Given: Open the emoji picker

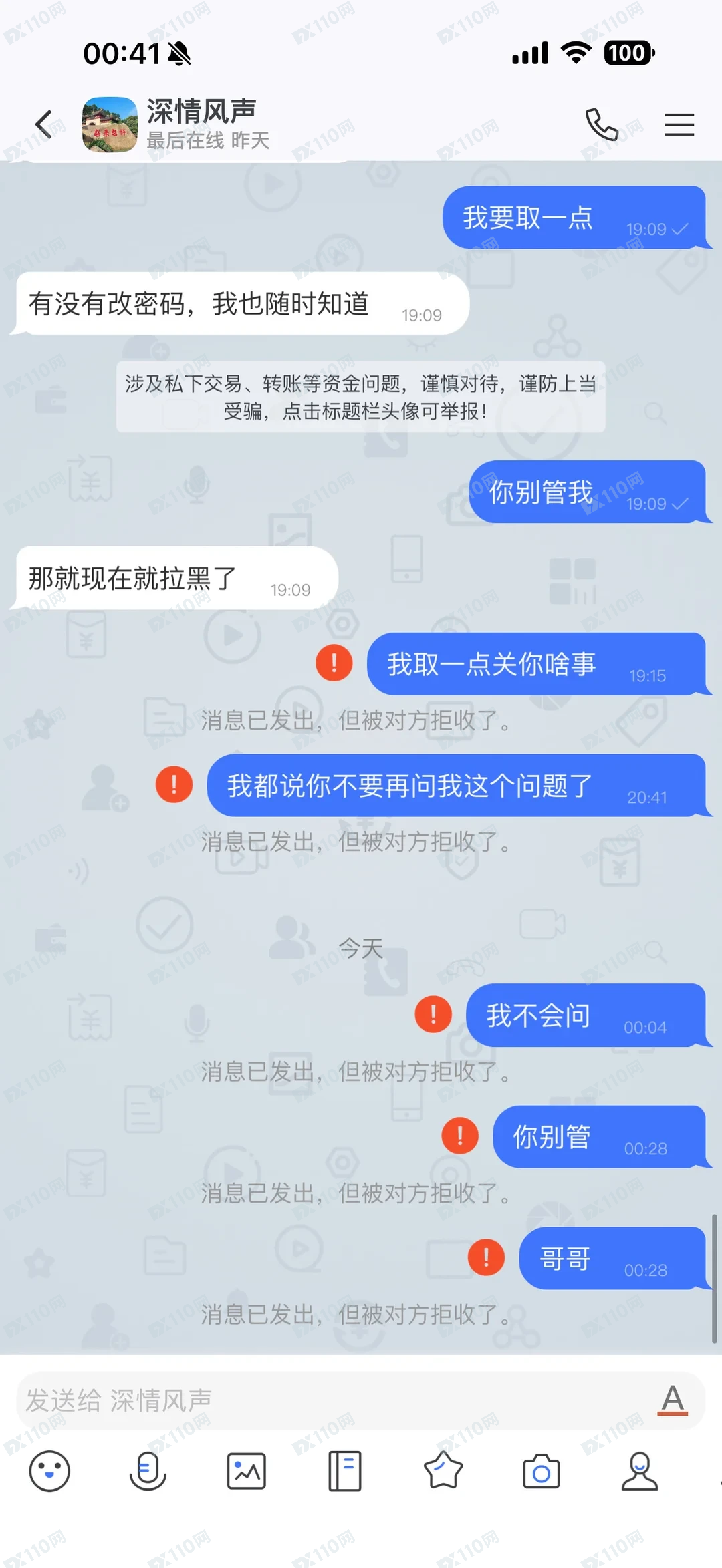Looking at the screenshot, I should point(49,1471).
